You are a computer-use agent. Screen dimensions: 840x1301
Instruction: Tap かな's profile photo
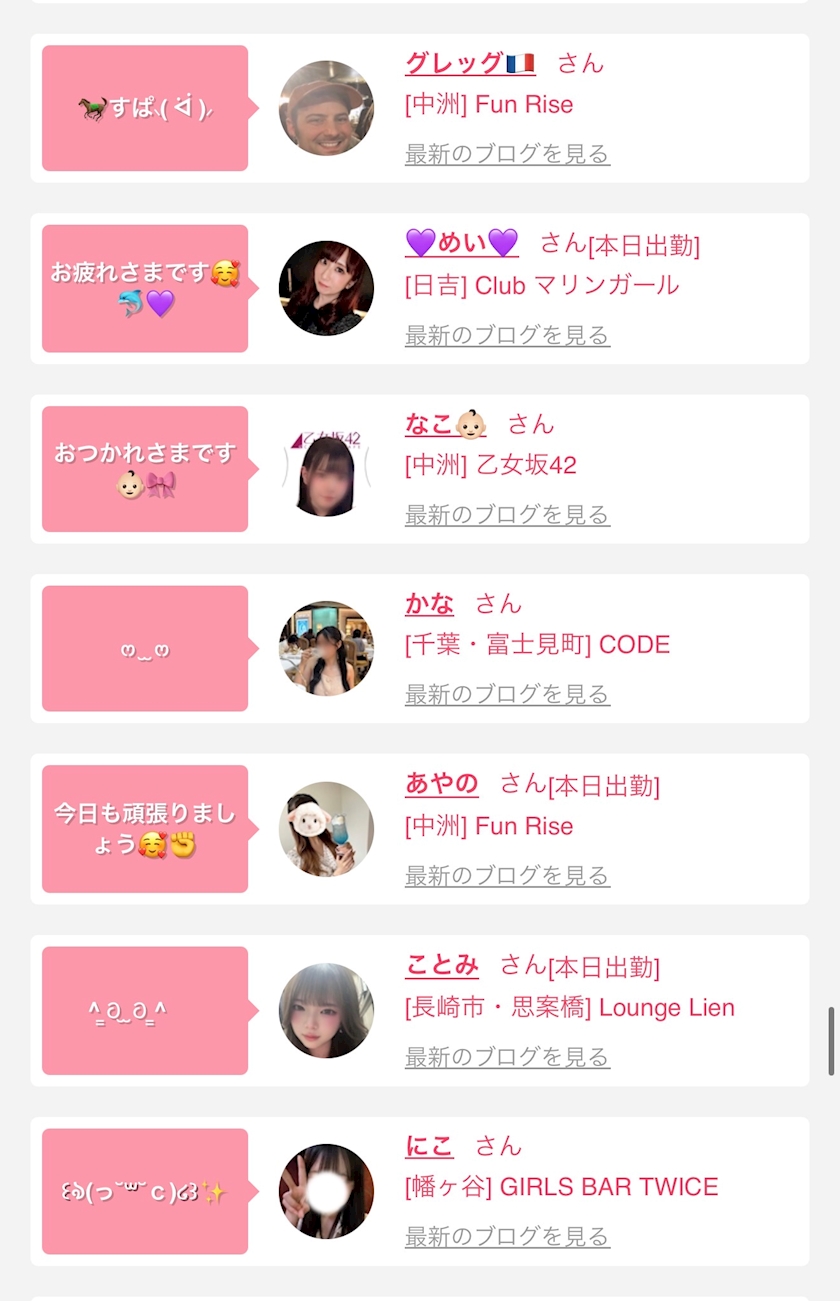click(x=326, y=648)
